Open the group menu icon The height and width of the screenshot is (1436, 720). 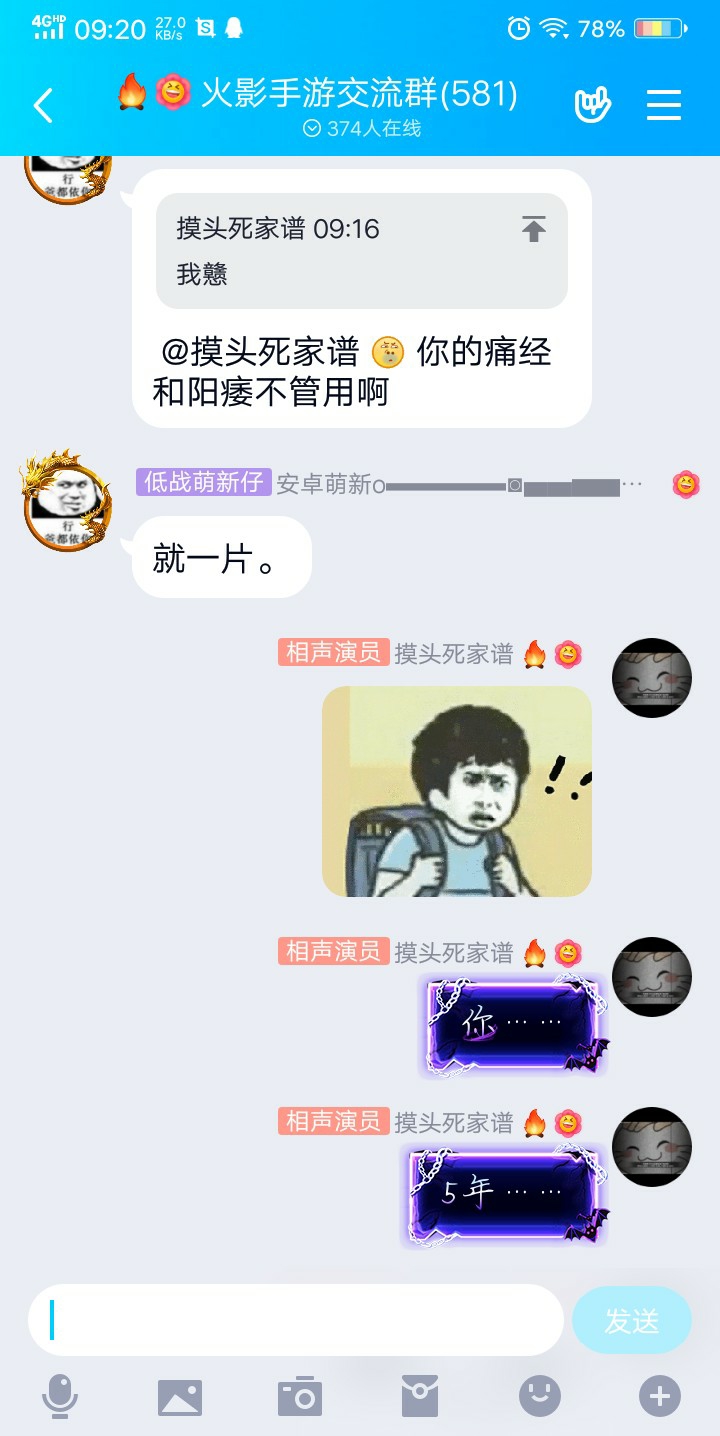664,105
